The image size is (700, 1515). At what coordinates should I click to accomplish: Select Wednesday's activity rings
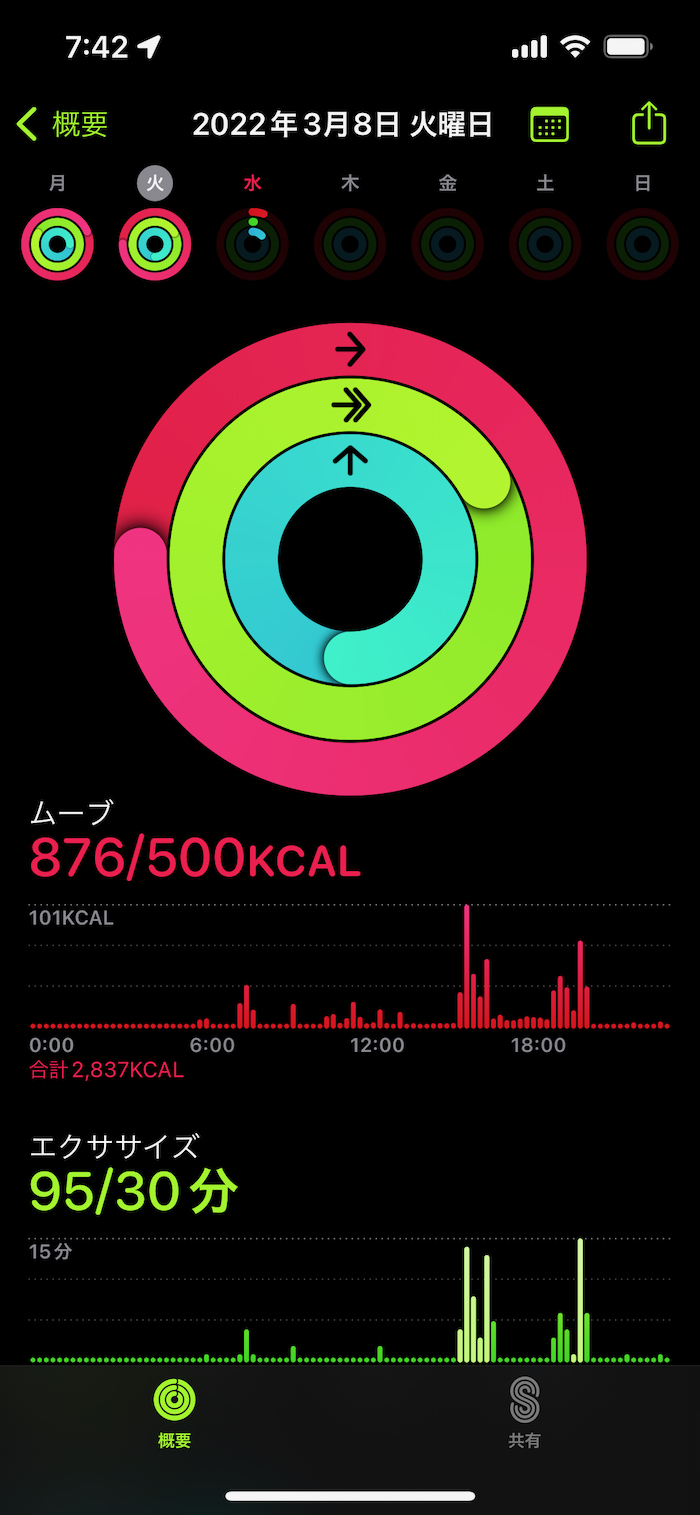tap(253, 243)
